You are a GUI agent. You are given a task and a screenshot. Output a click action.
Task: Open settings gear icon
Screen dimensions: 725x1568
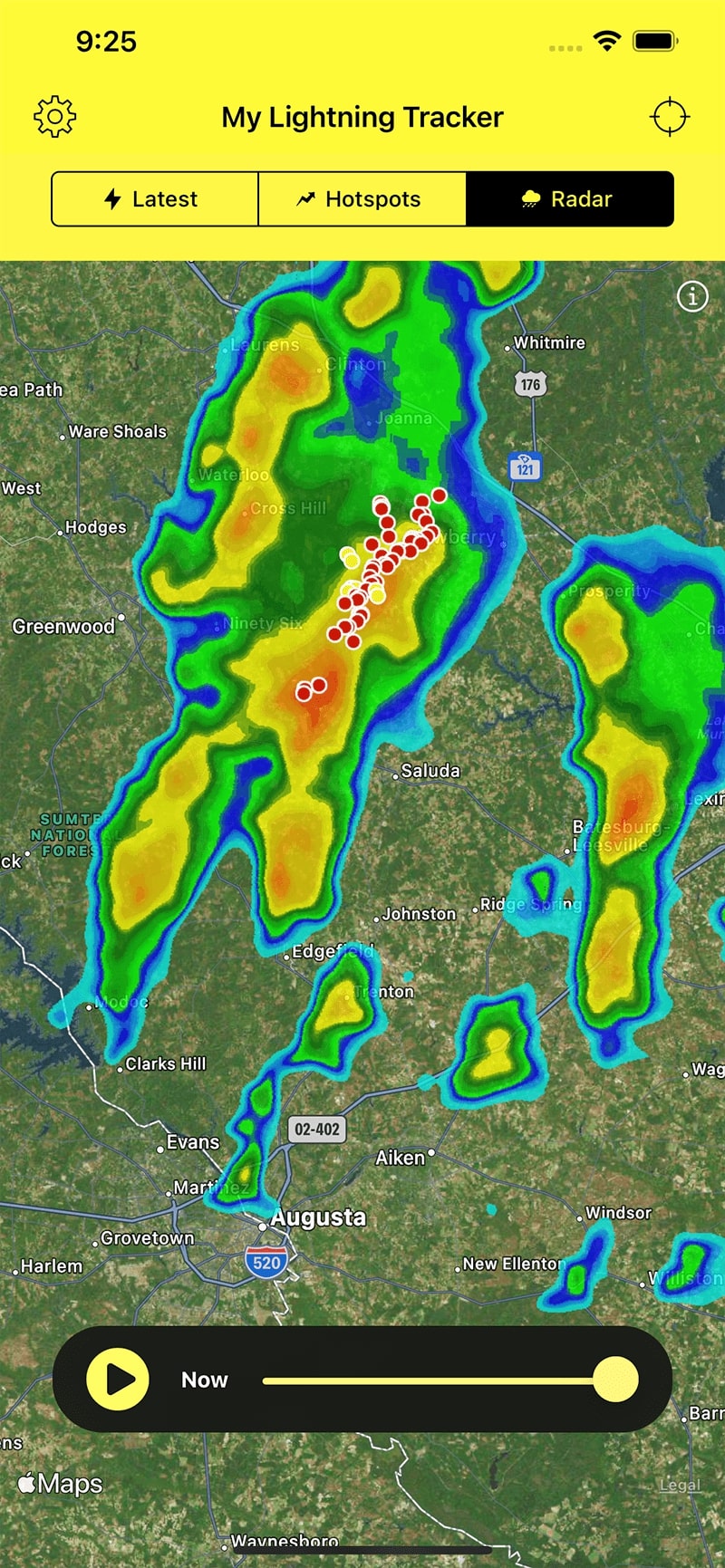click(55, 117)
